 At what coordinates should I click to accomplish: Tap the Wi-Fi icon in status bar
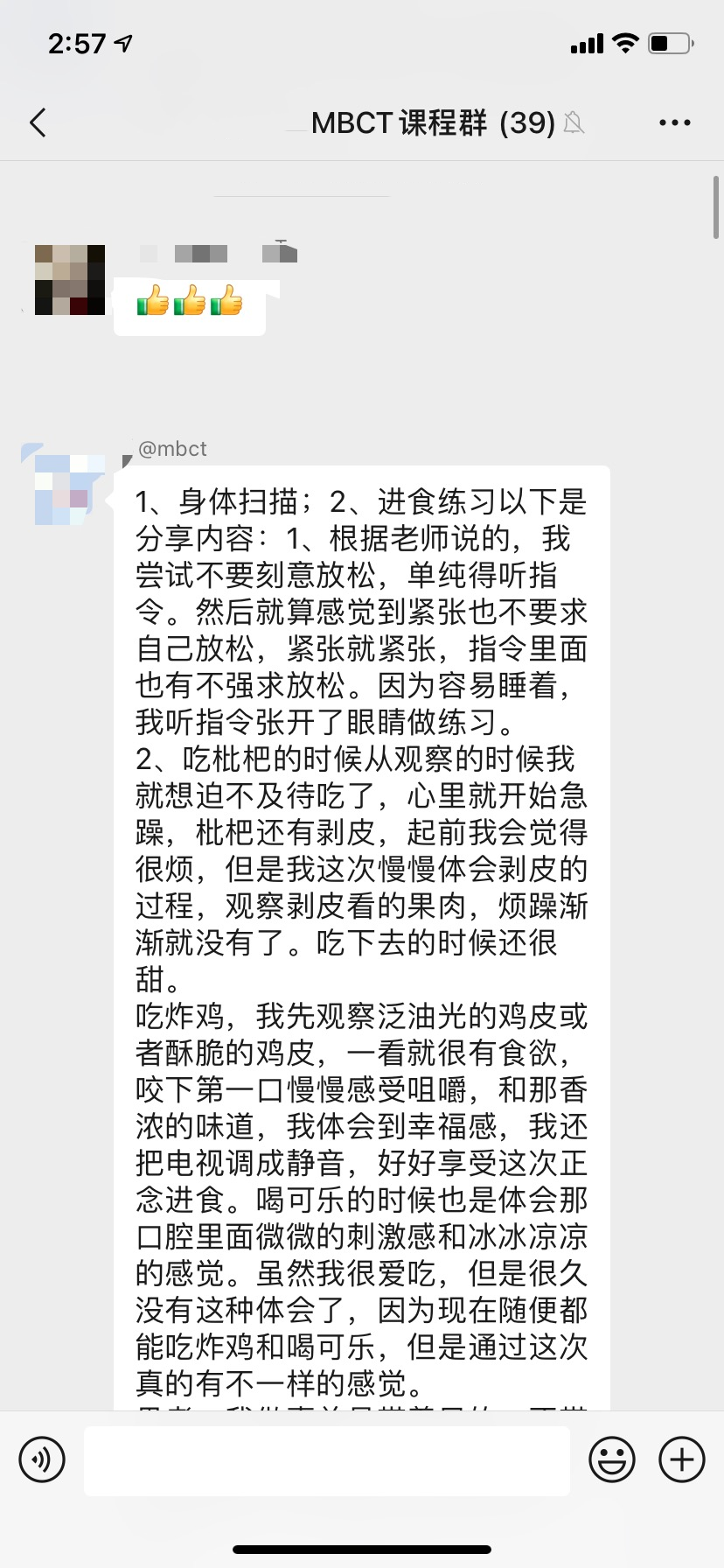[x=624, y=44]
